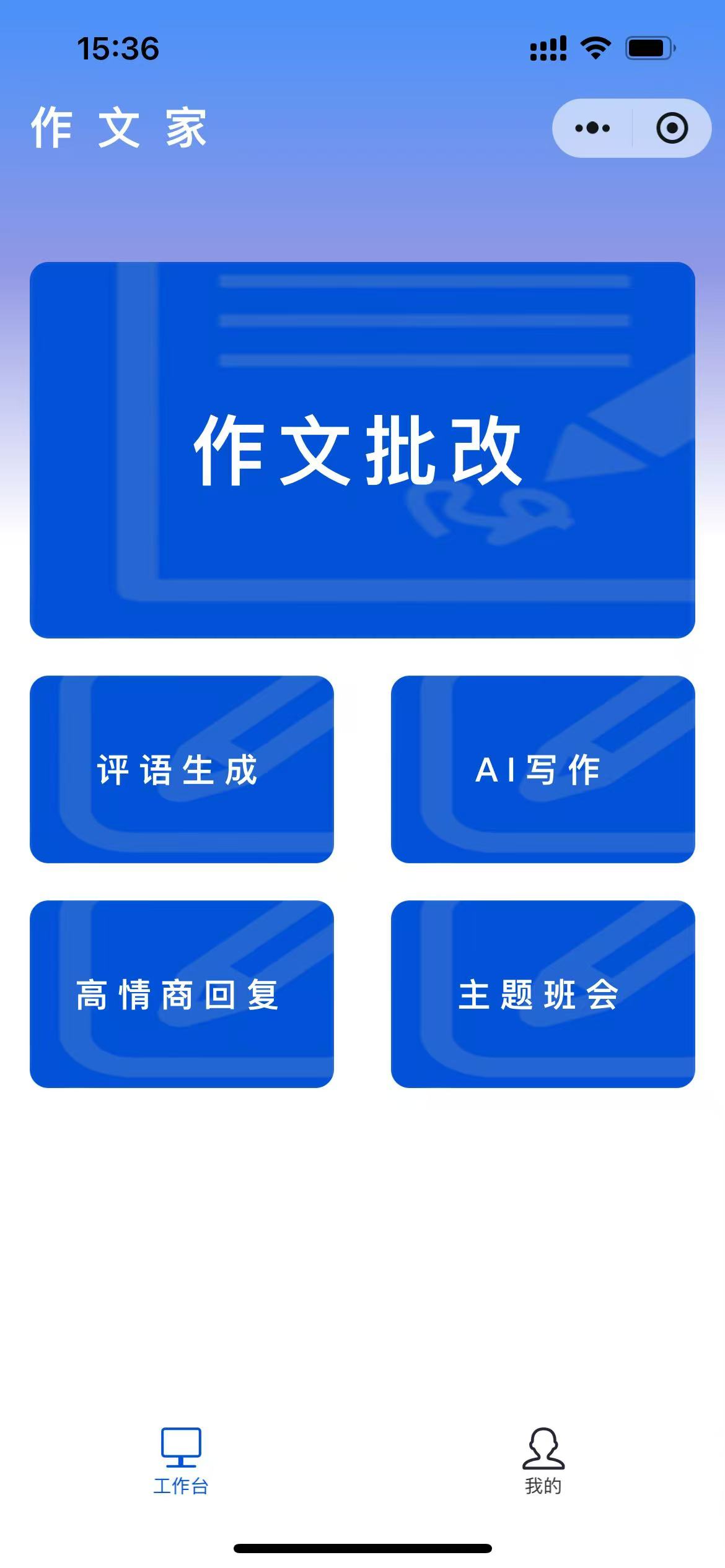Open the AI写作 writing tool
This screenshot has width=725, height=1568.
coord(544,769)
